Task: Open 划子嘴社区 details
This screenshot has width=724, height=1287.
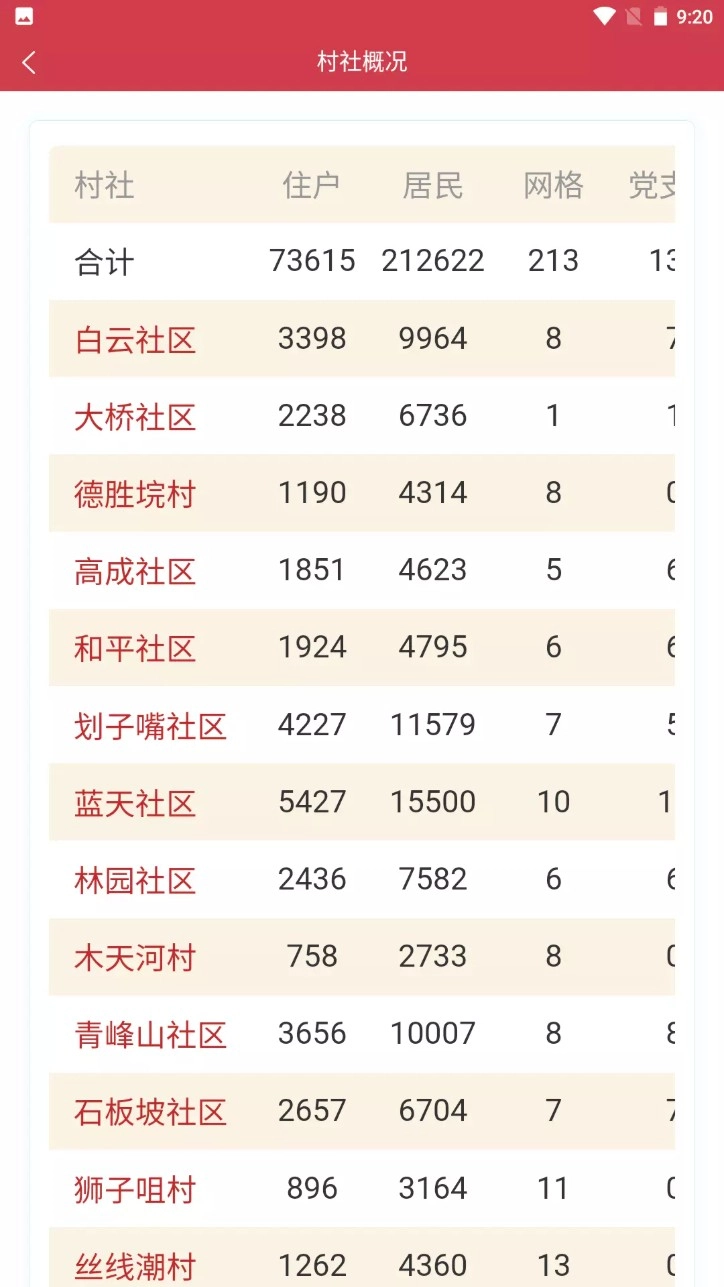Action: pyautogui.click(x=147, y=725)
